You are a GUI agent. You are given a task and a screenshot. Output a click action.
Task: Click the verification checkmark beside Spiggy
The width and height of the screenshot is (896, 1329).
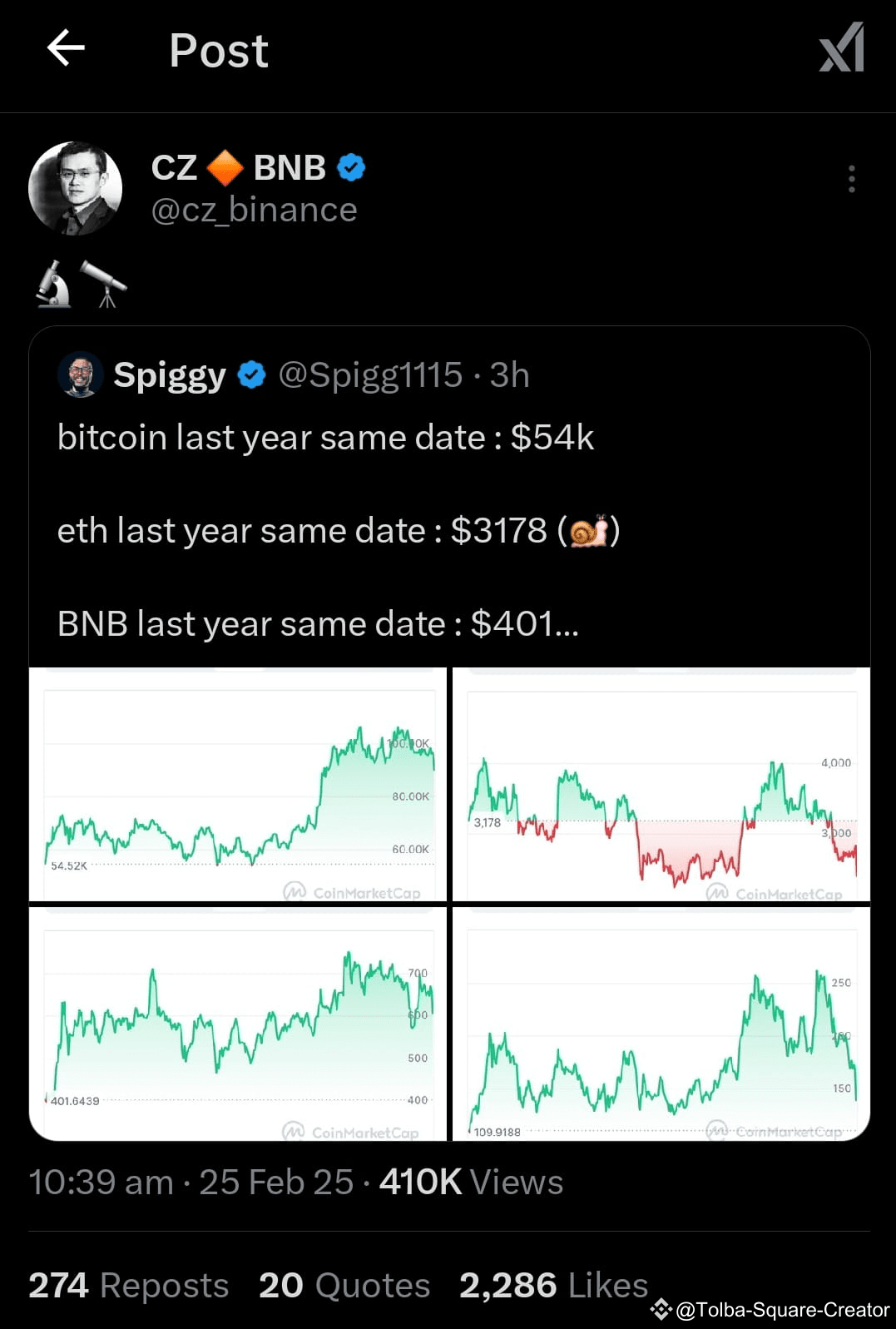click(x=250, y=374)
